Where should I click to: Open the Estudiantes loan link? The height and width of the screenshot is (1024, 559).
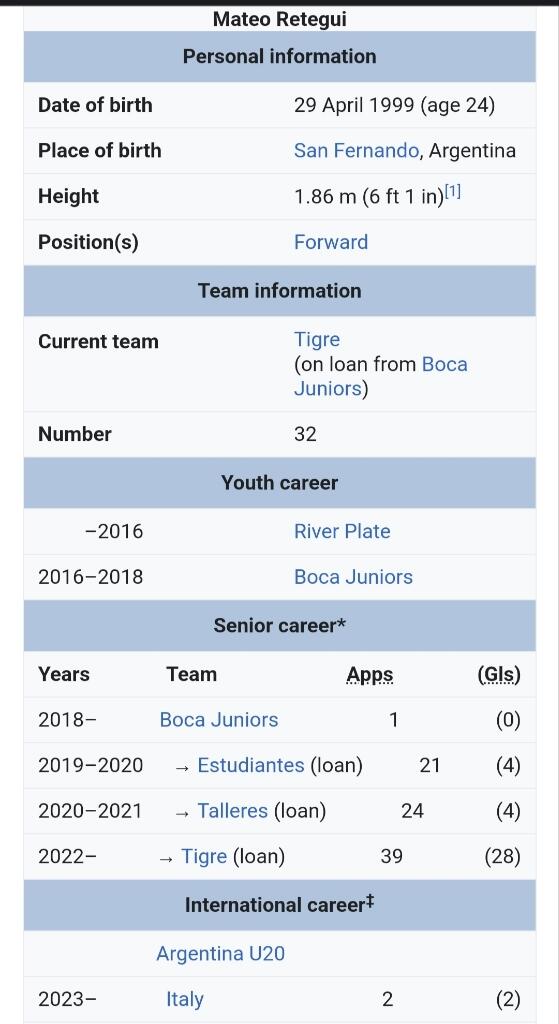[251, 765]
